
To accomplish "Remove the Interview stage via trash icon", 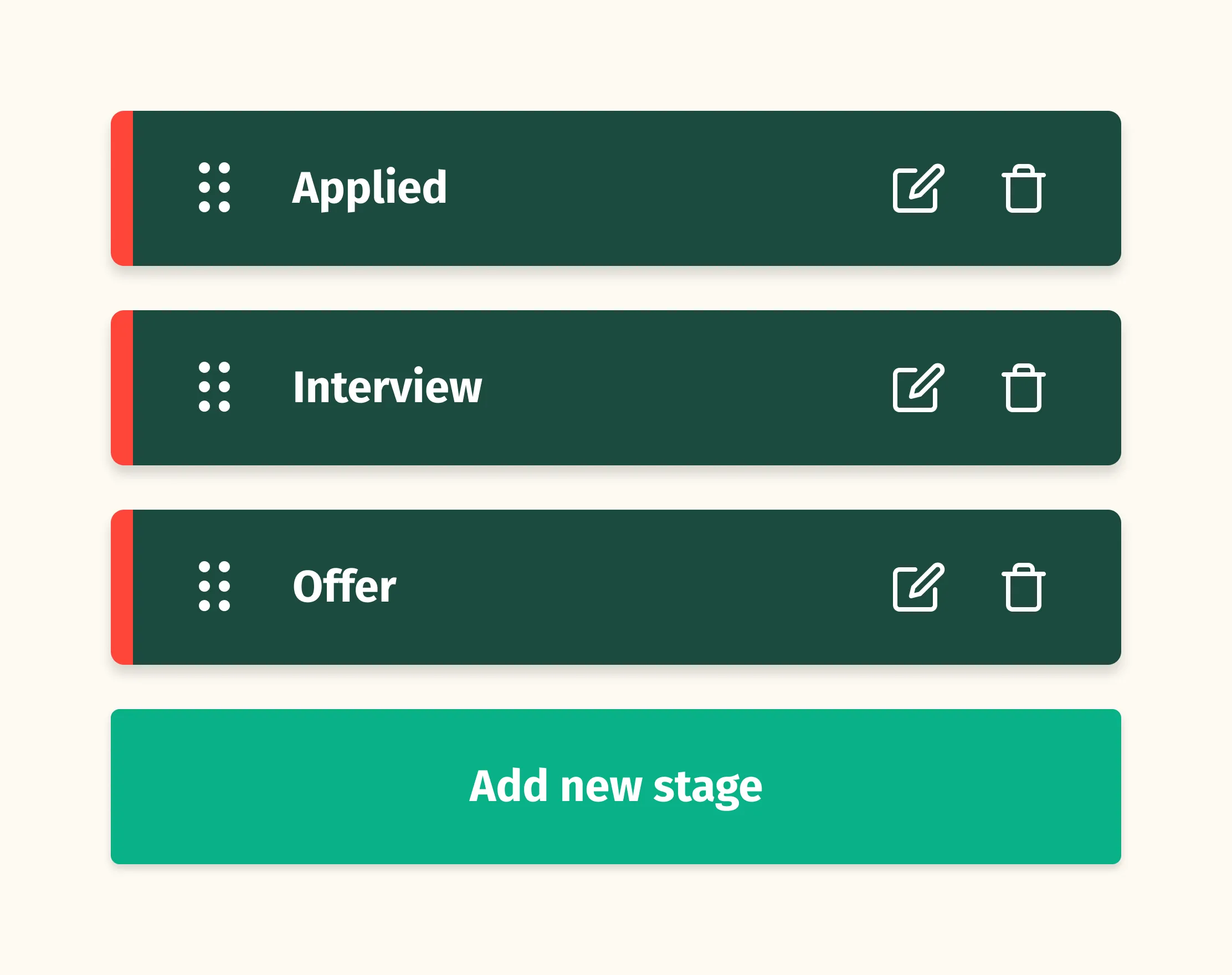I will 1024,388.
